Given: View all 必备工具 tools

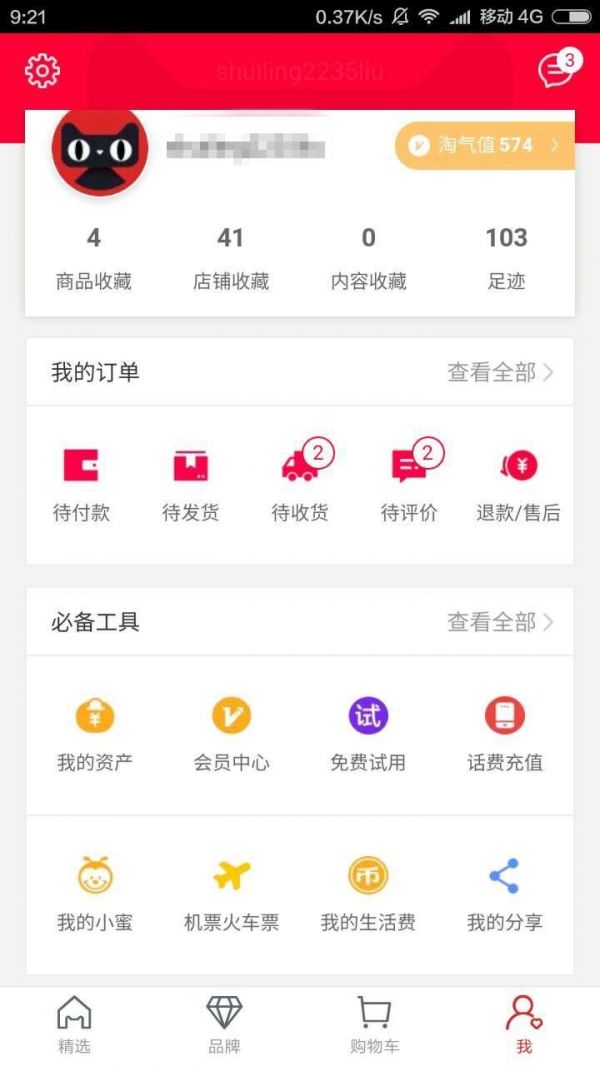Looking at the screenshot, I should tap(500, 622).
